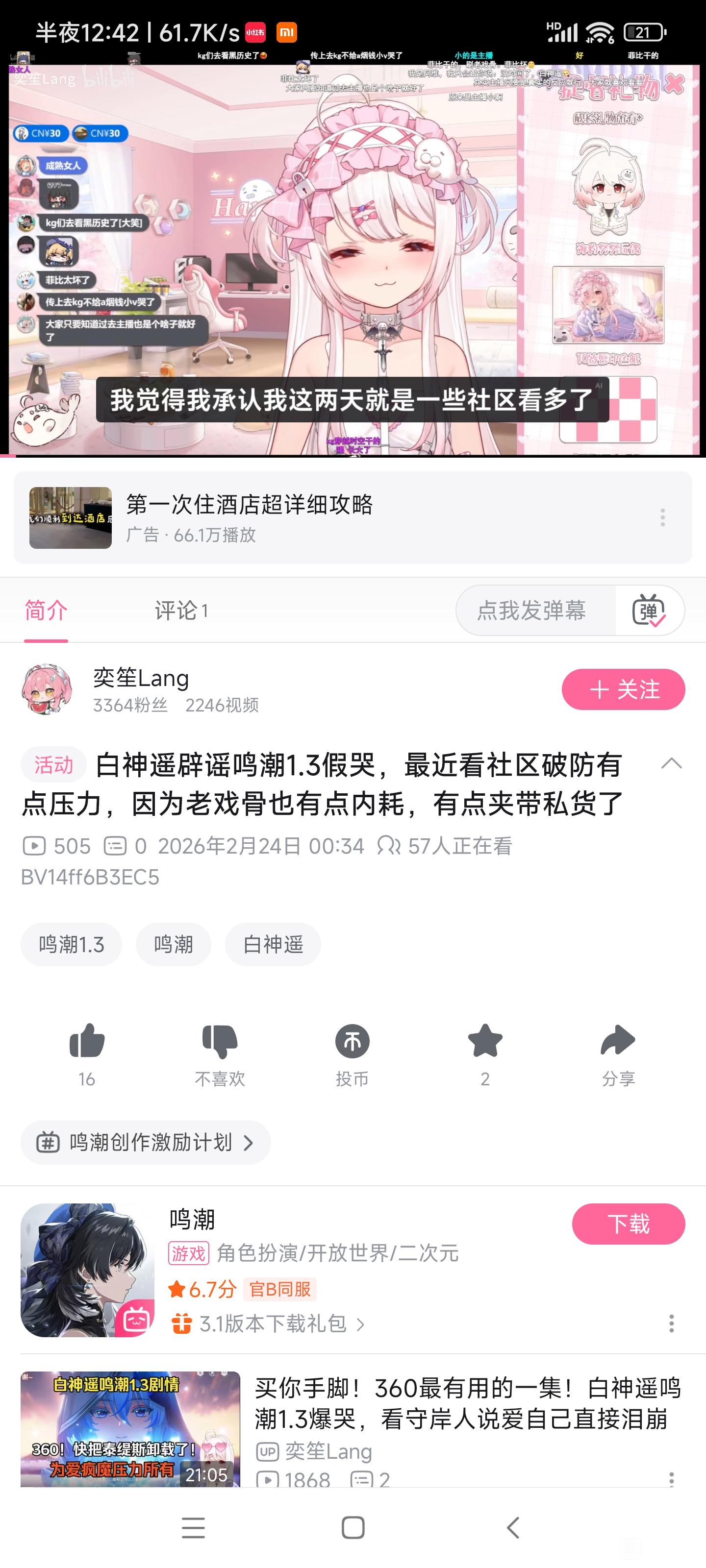Select the 鸣潮 tag chip
Image resolution: width=706 pixels, height=1568 pixels.
tap(173, 944)
